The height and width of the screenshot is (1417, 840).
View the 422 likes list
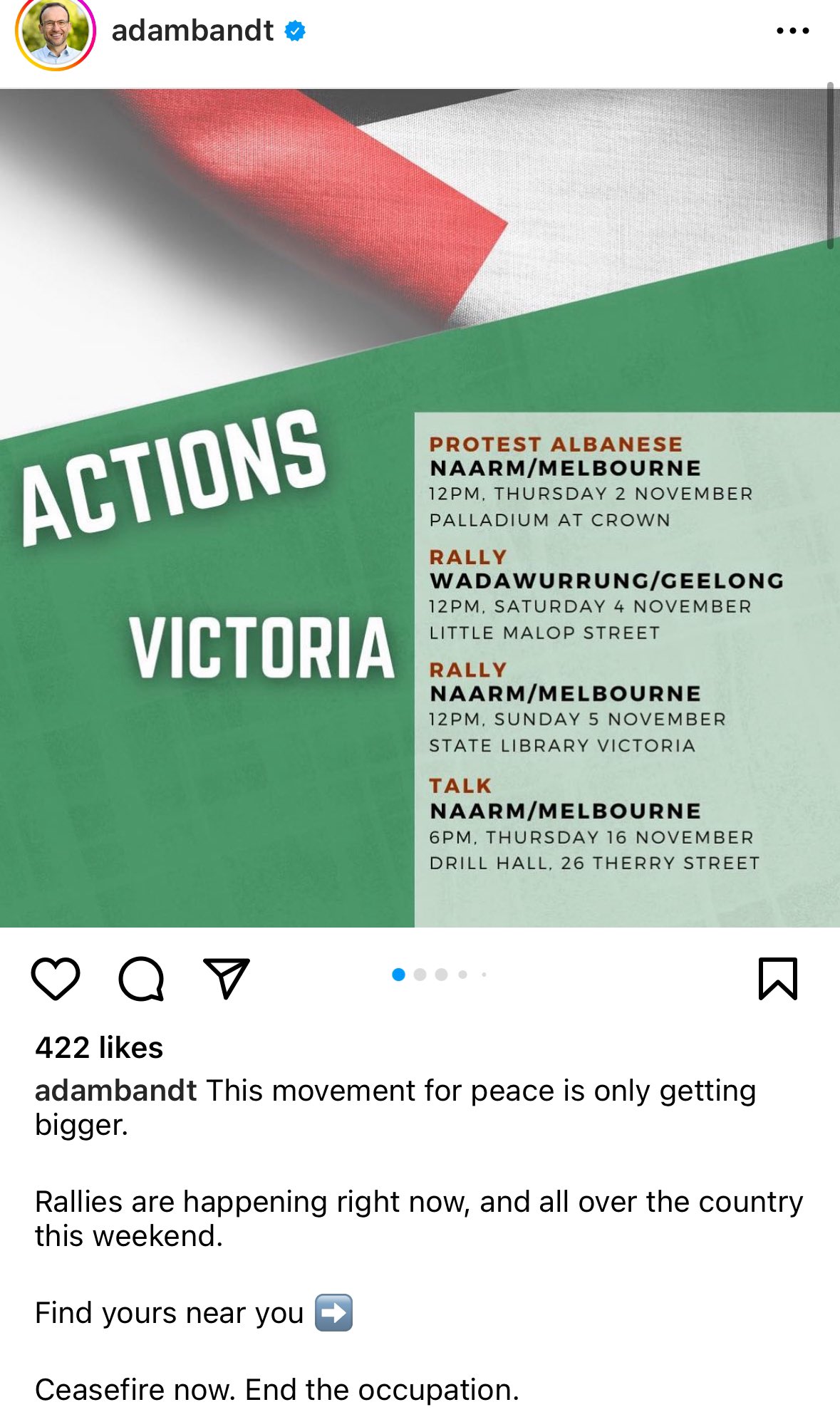(x=99, y=1047)
